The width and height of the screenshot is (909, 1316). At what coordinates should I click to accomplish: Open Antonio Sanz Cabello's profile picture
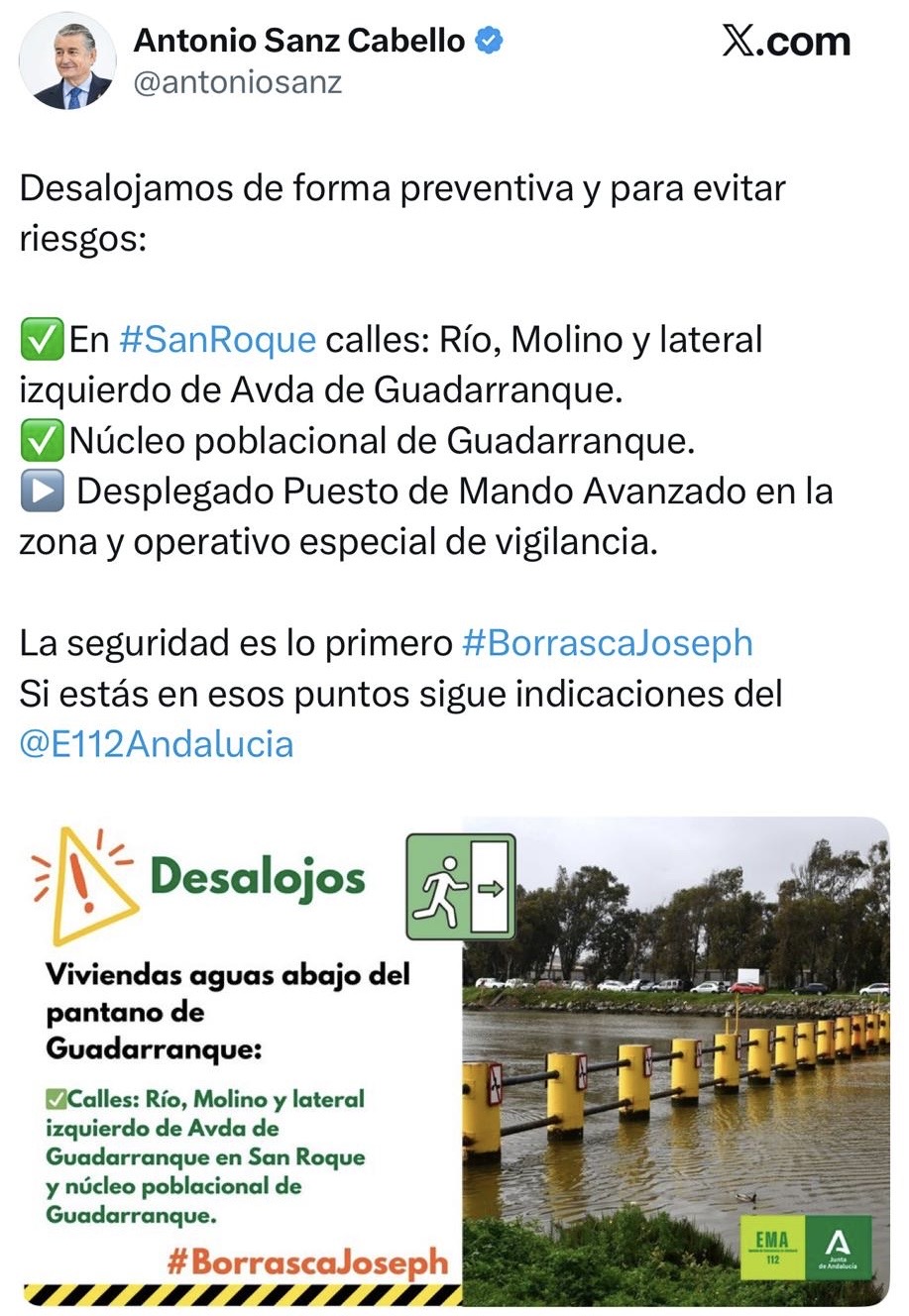click(68, 61)
